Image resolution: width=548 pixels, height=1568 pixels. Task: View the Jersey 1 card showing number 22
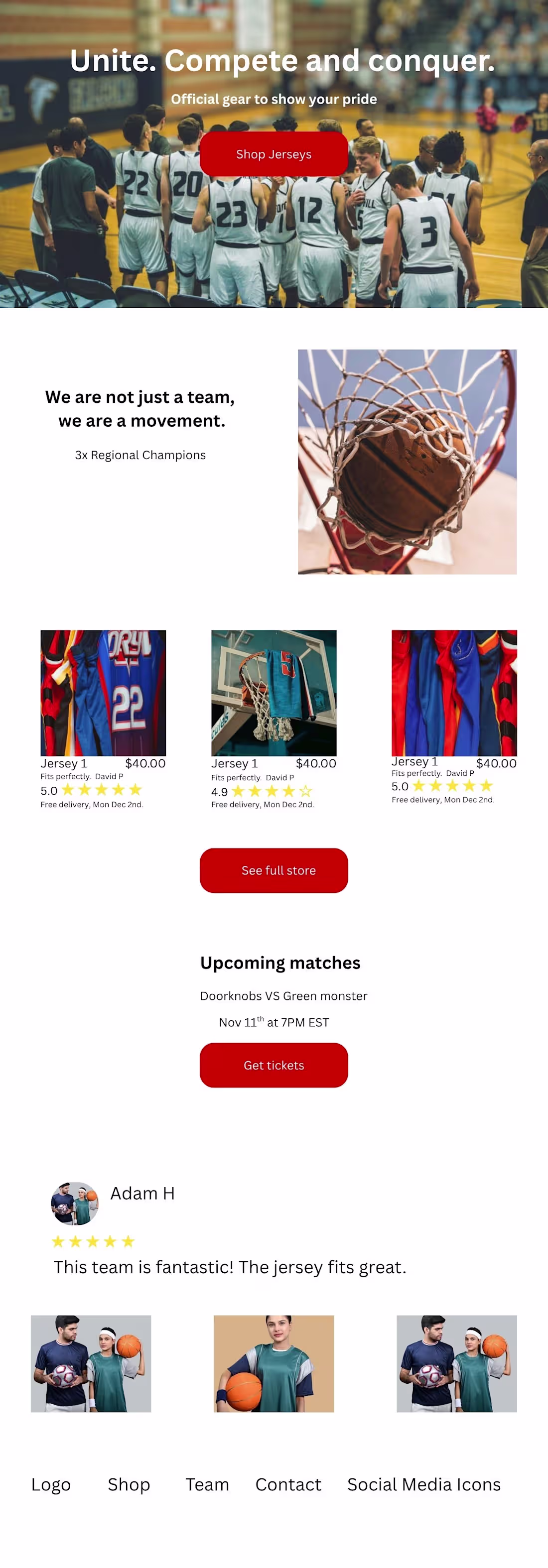(x=103, y=693)
